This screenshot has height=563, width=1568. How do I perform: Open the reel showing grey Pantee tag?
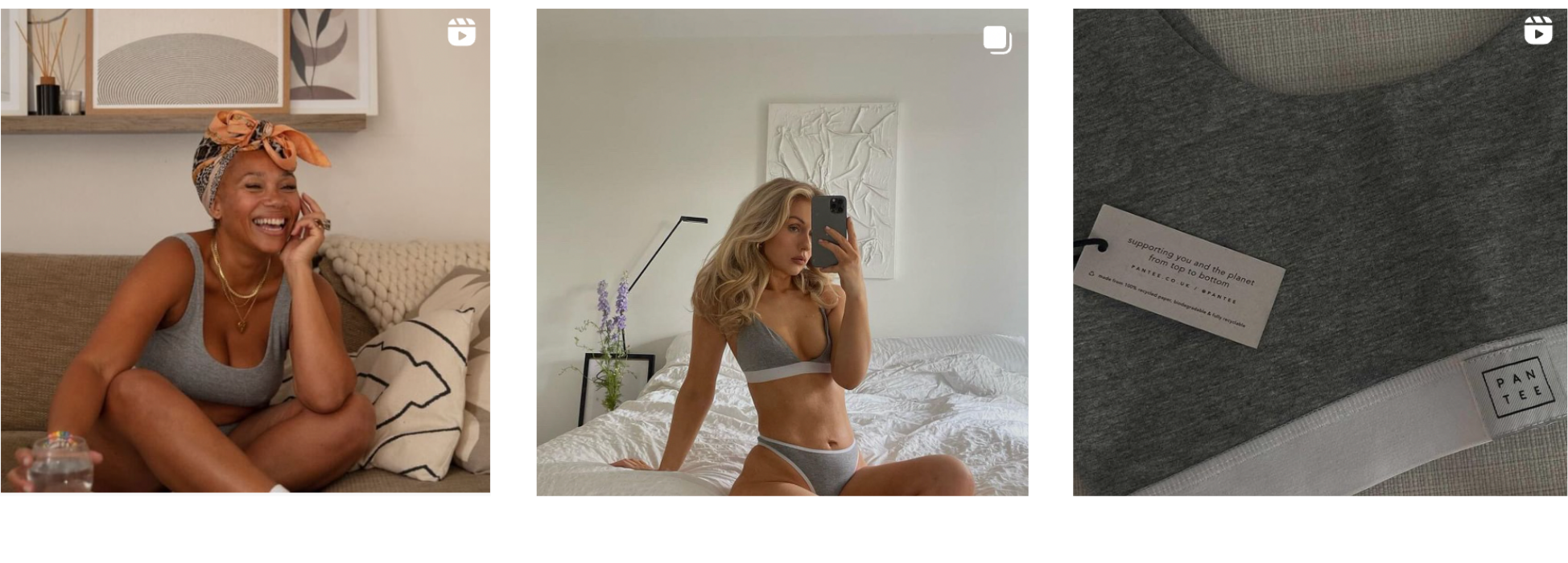pos(1319,252)
